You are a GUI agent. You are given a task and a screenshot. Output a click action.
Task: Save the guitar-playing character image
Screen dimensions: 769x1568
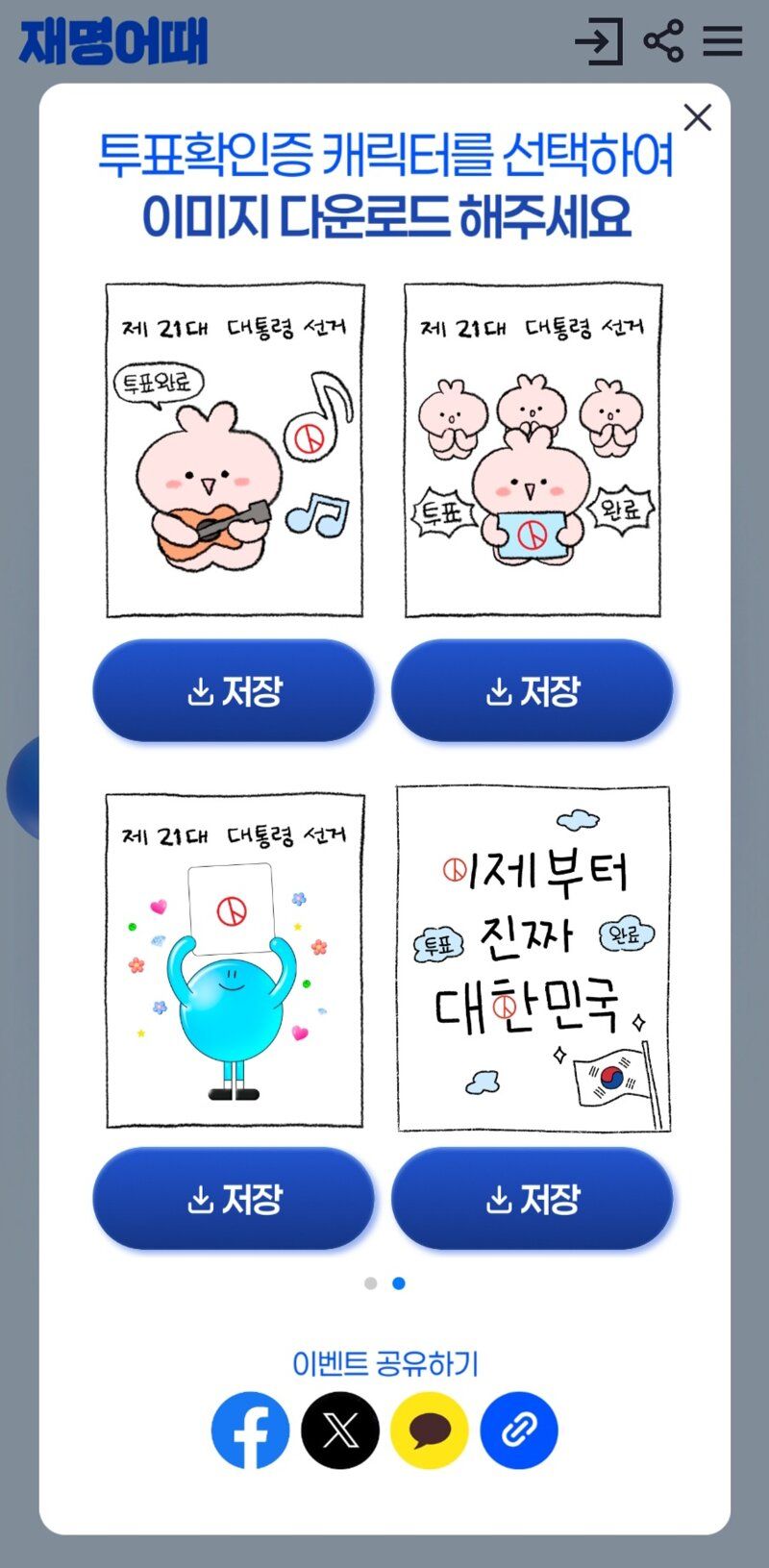(x=234, y=690)
